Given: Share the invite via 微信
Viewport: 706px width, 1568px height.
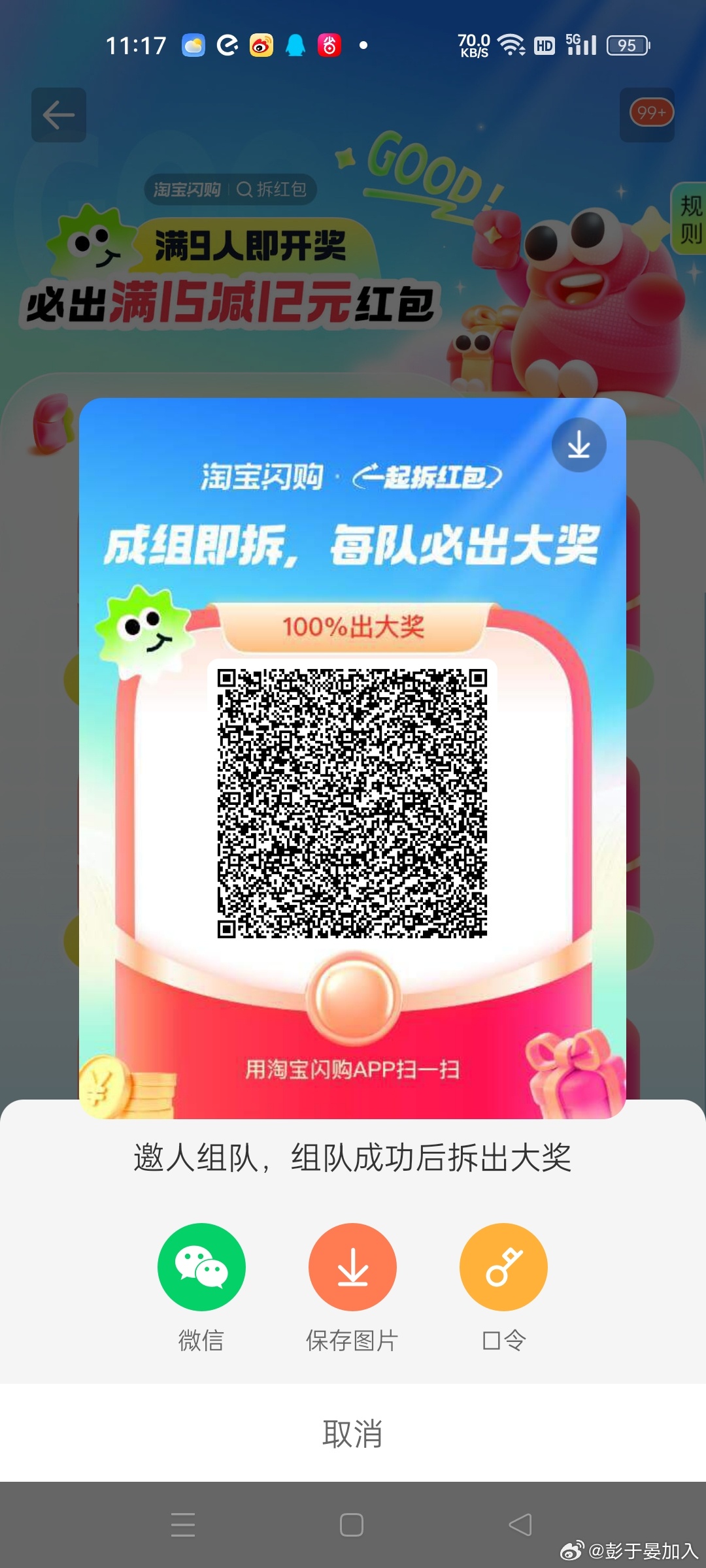Looking at the screenshot, I should (201, 1266).
